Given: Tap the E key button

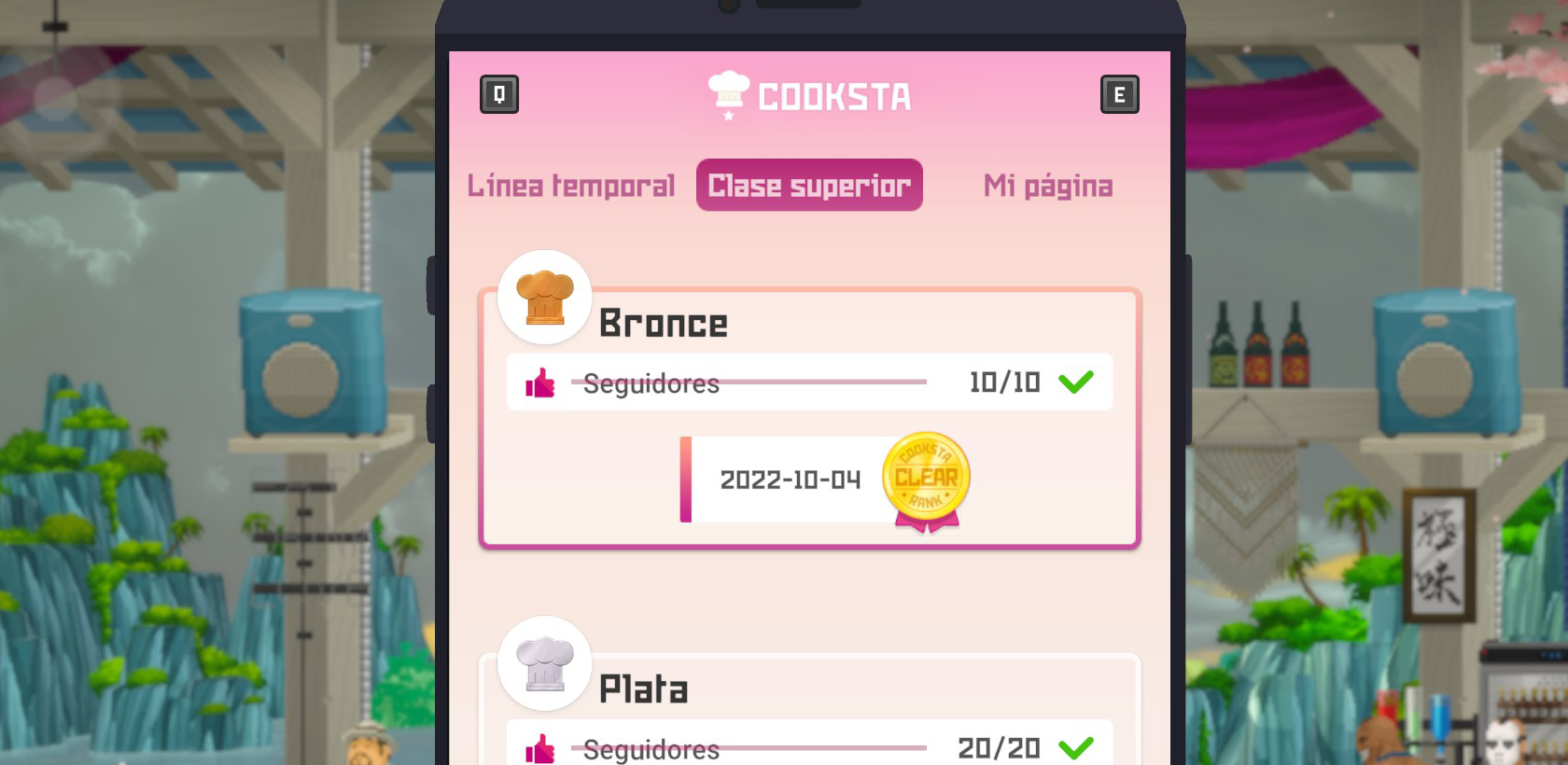Looking at the screenshot, I should tap(1119, 94).
